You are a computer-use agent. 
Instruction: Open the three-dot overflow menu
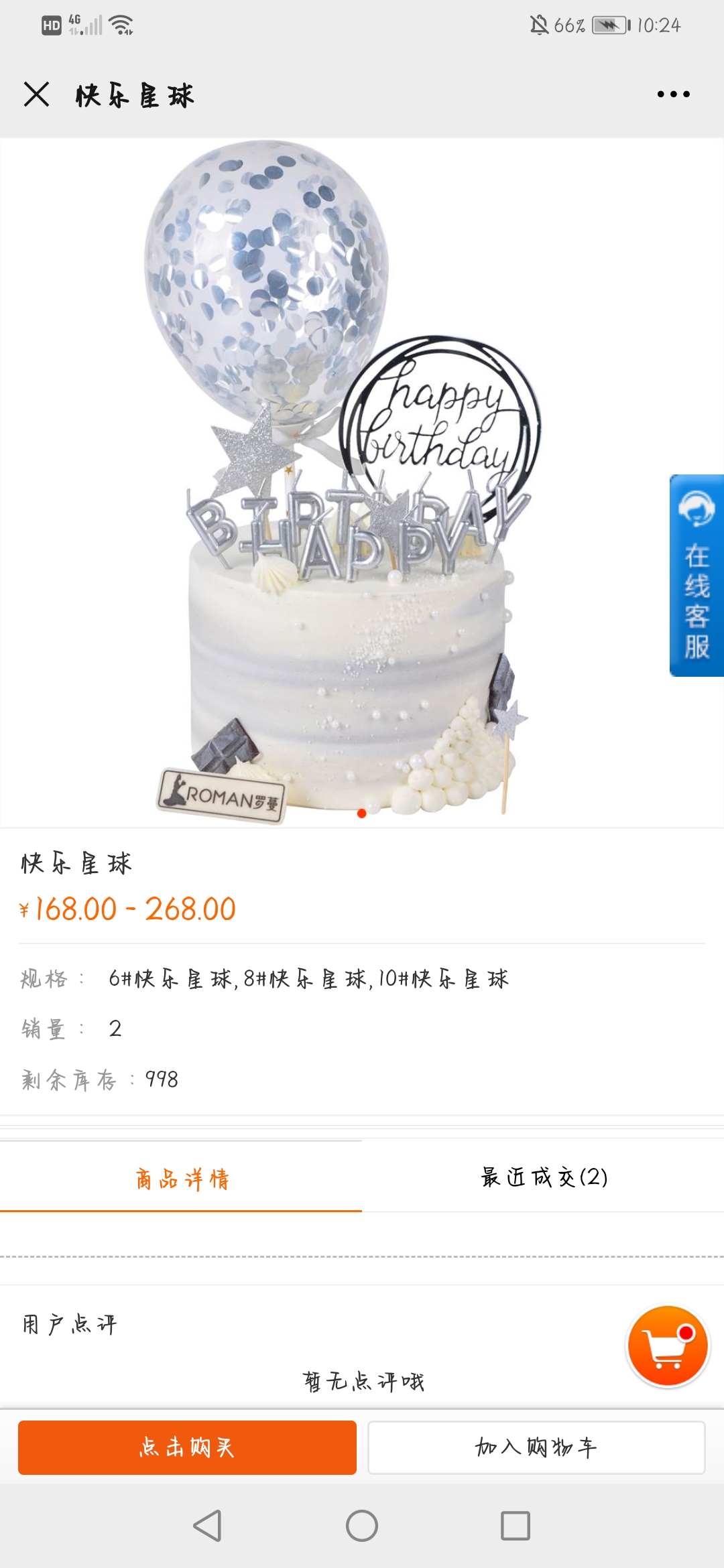click(x=673, y=94)
